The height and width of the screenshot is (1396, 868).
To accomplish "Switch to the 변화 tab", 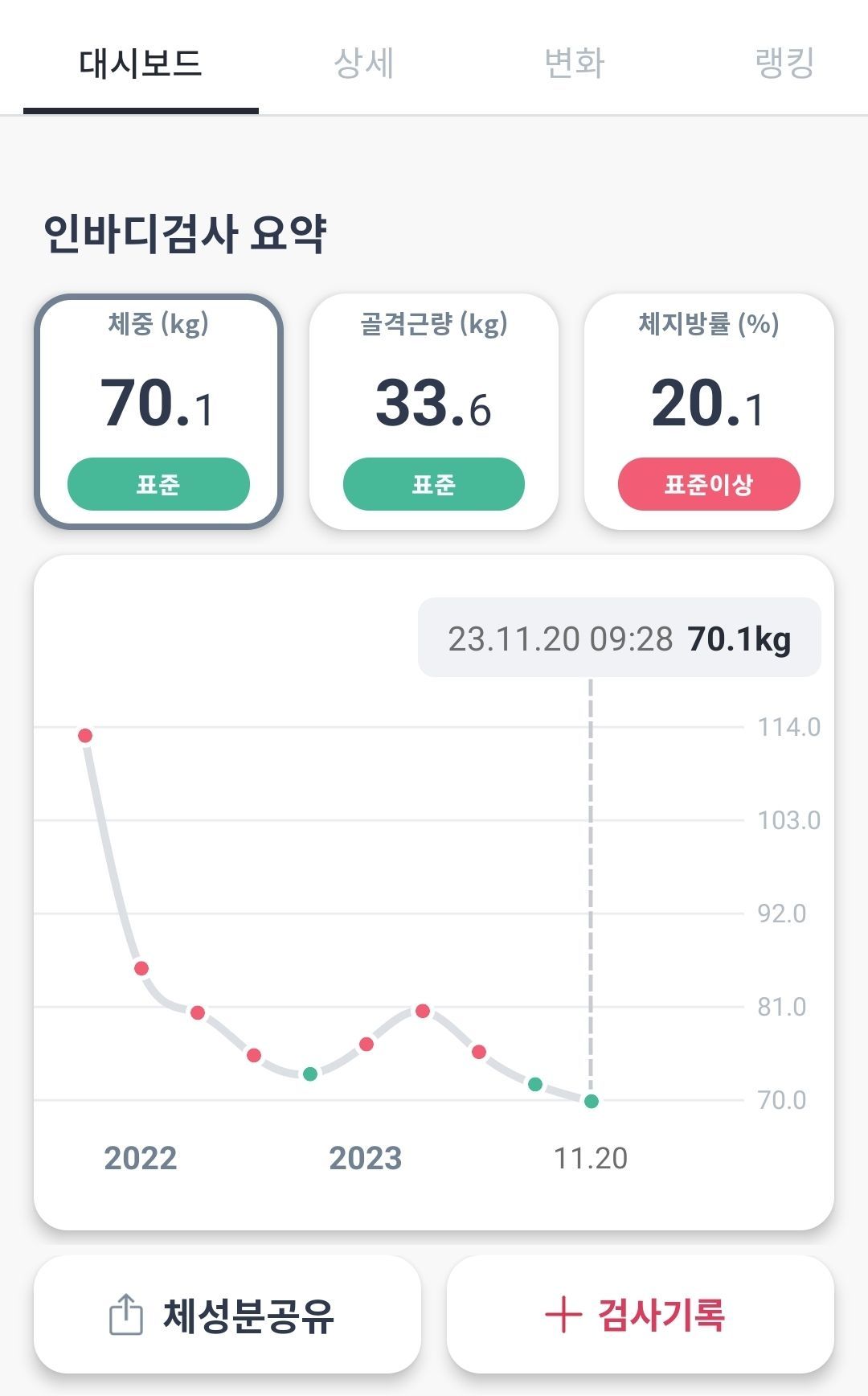I will pos(574,64).
